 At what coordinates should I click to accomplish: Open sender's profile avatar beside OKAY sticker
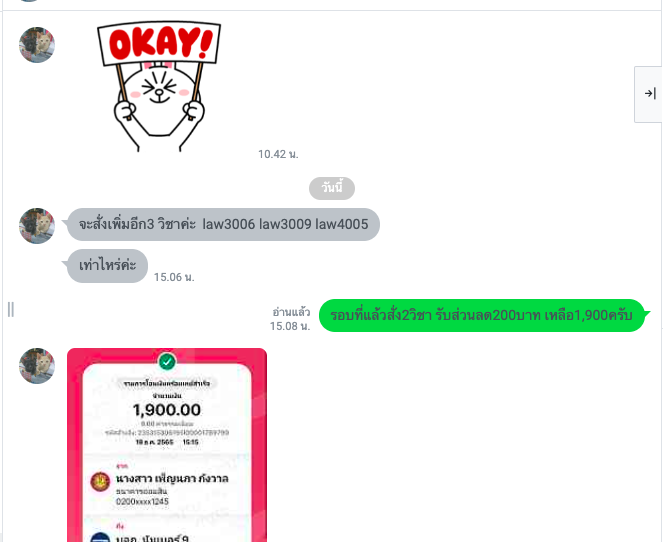coord(37,45)
